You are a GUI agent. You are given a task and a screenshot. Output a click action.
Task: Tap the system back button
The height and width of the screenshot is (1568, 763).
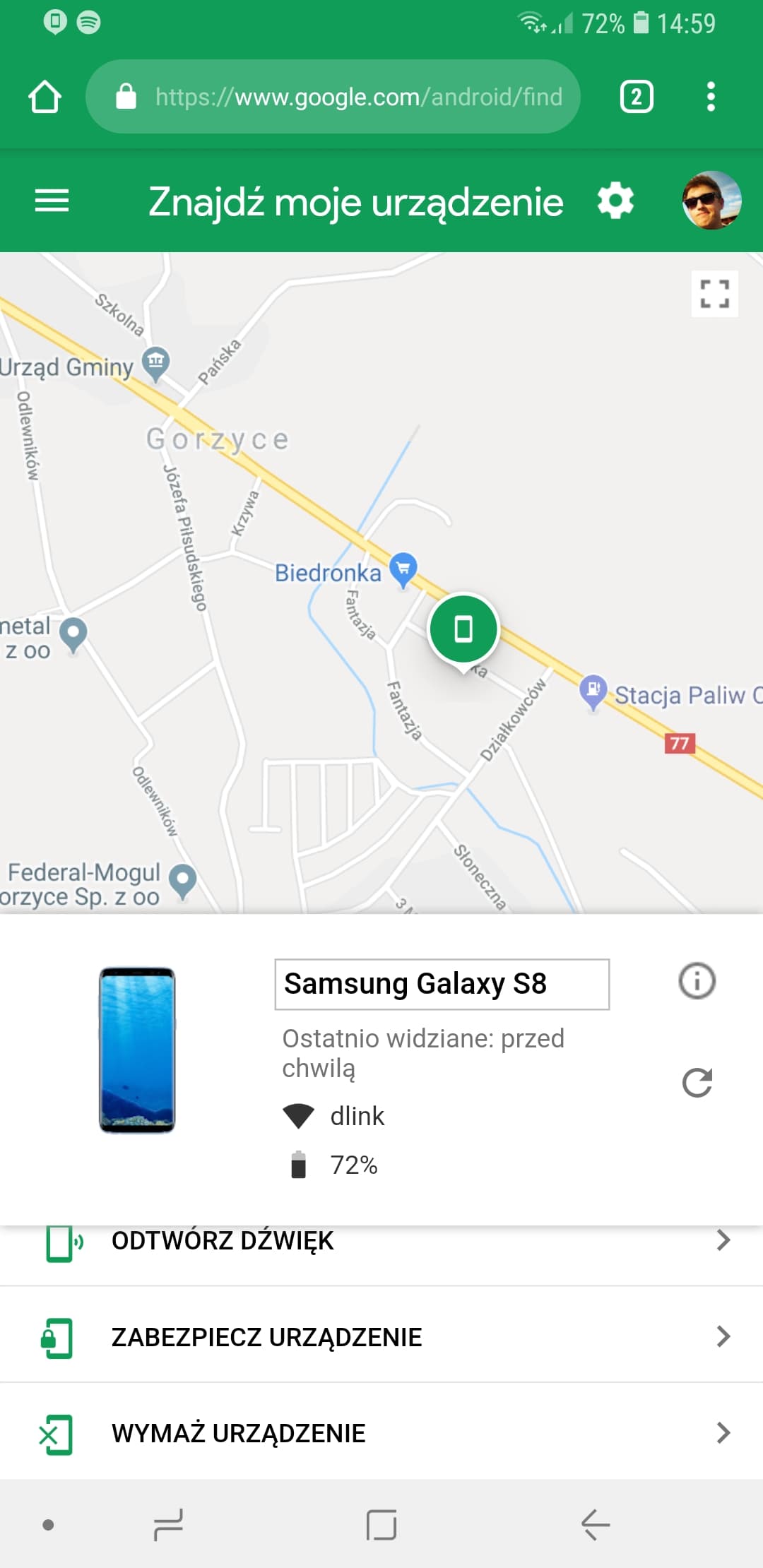click(x=595, y=1524)
